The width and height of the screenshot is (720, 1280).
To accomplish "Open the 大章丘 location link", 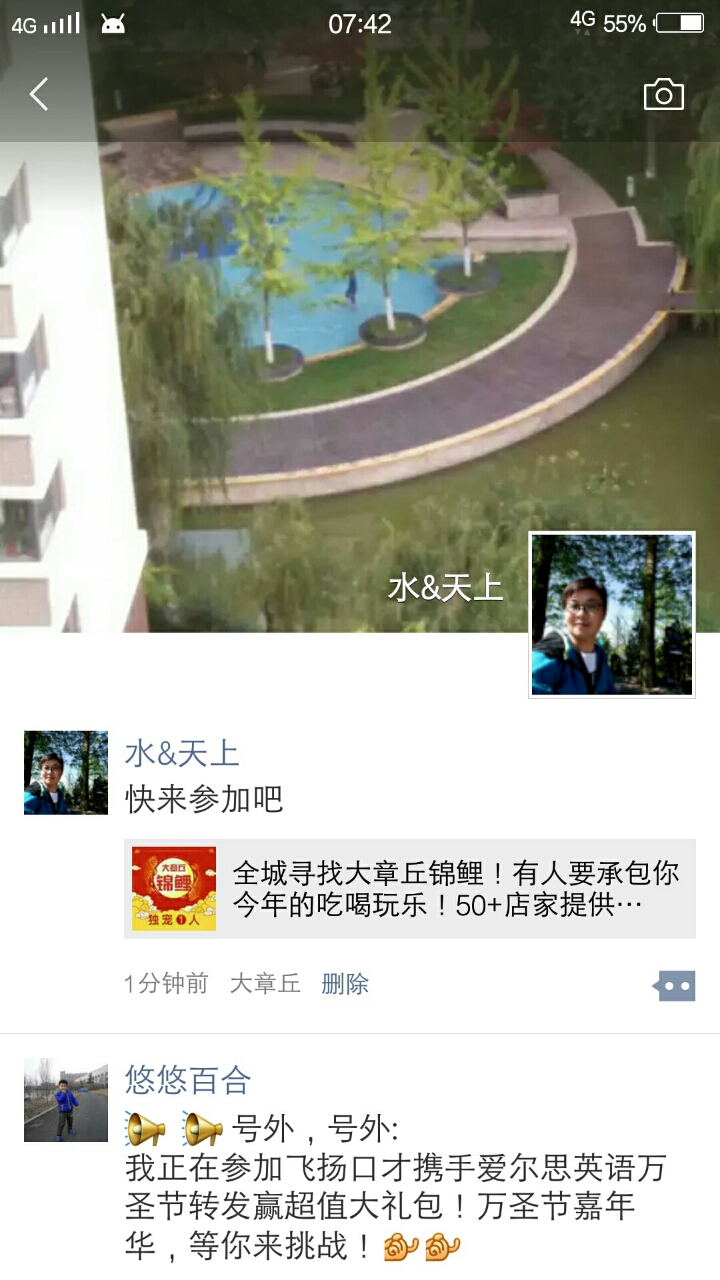I will coord(265,984).
